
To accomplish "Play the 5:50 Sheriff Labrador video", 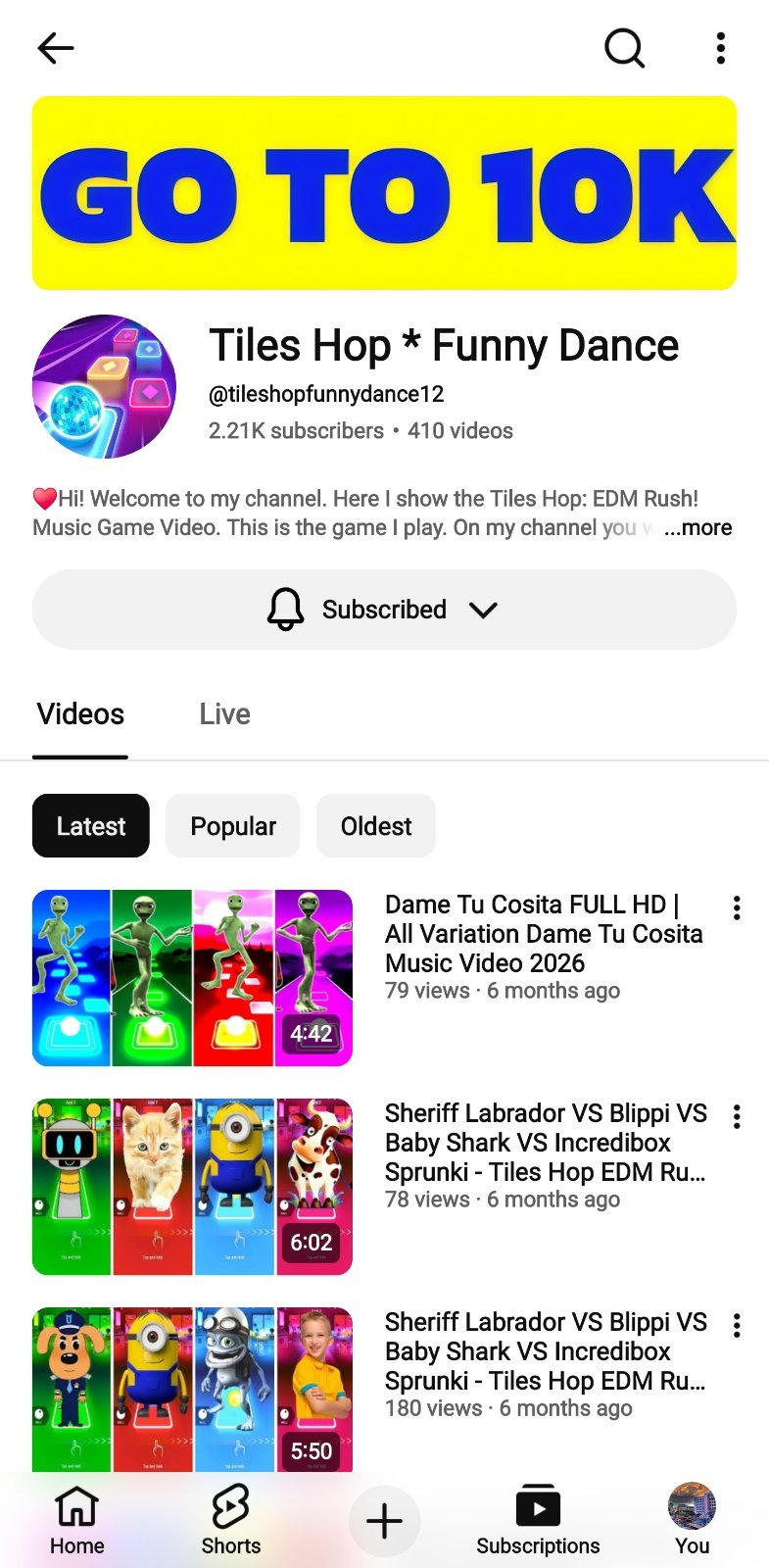I will click(192, 1390).
